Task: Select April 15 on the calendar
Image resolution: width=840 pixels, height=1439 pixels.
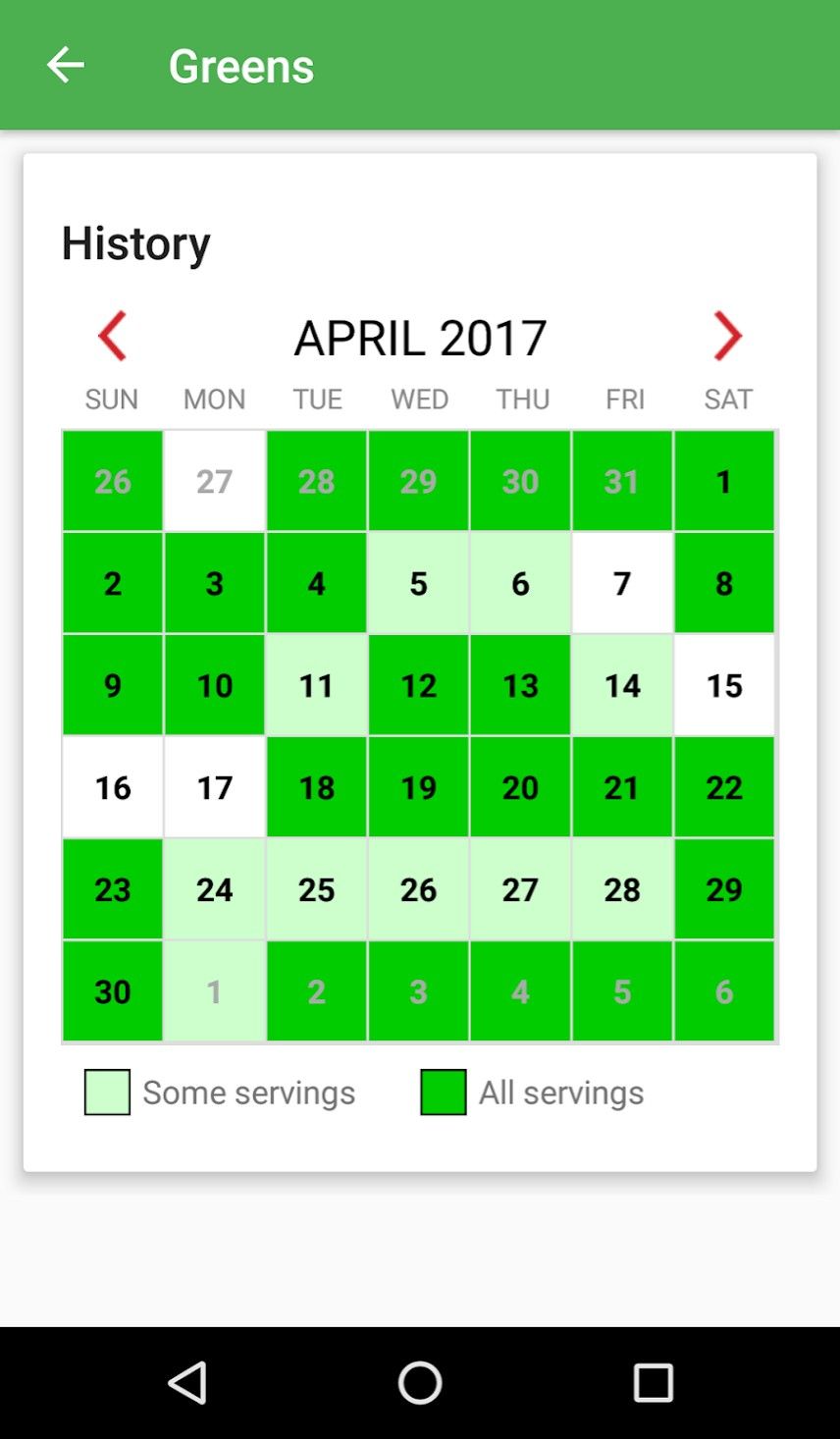Action: tap(724, 685)
